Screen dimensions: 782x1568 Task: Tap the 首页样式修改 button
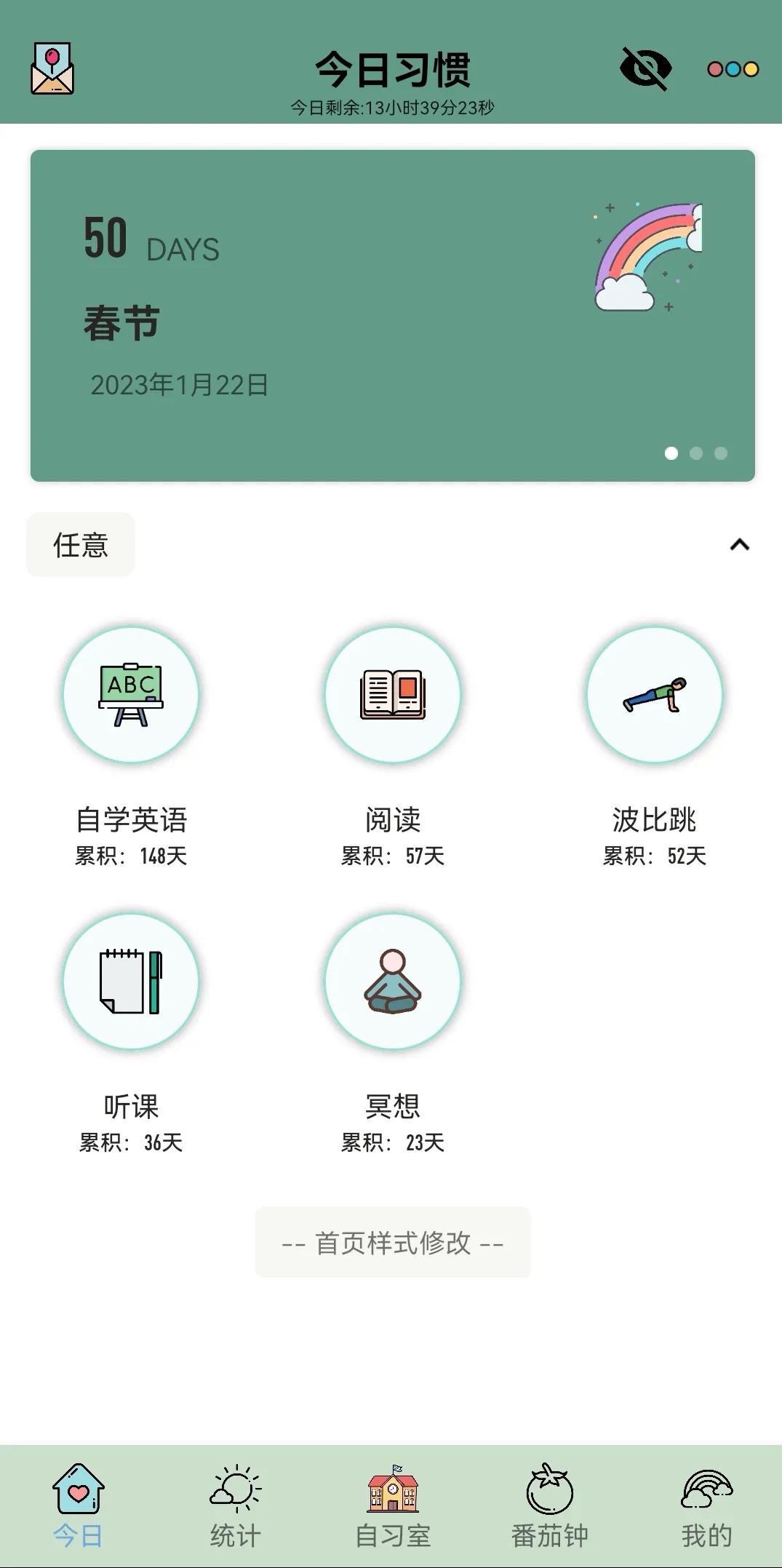391,1242
